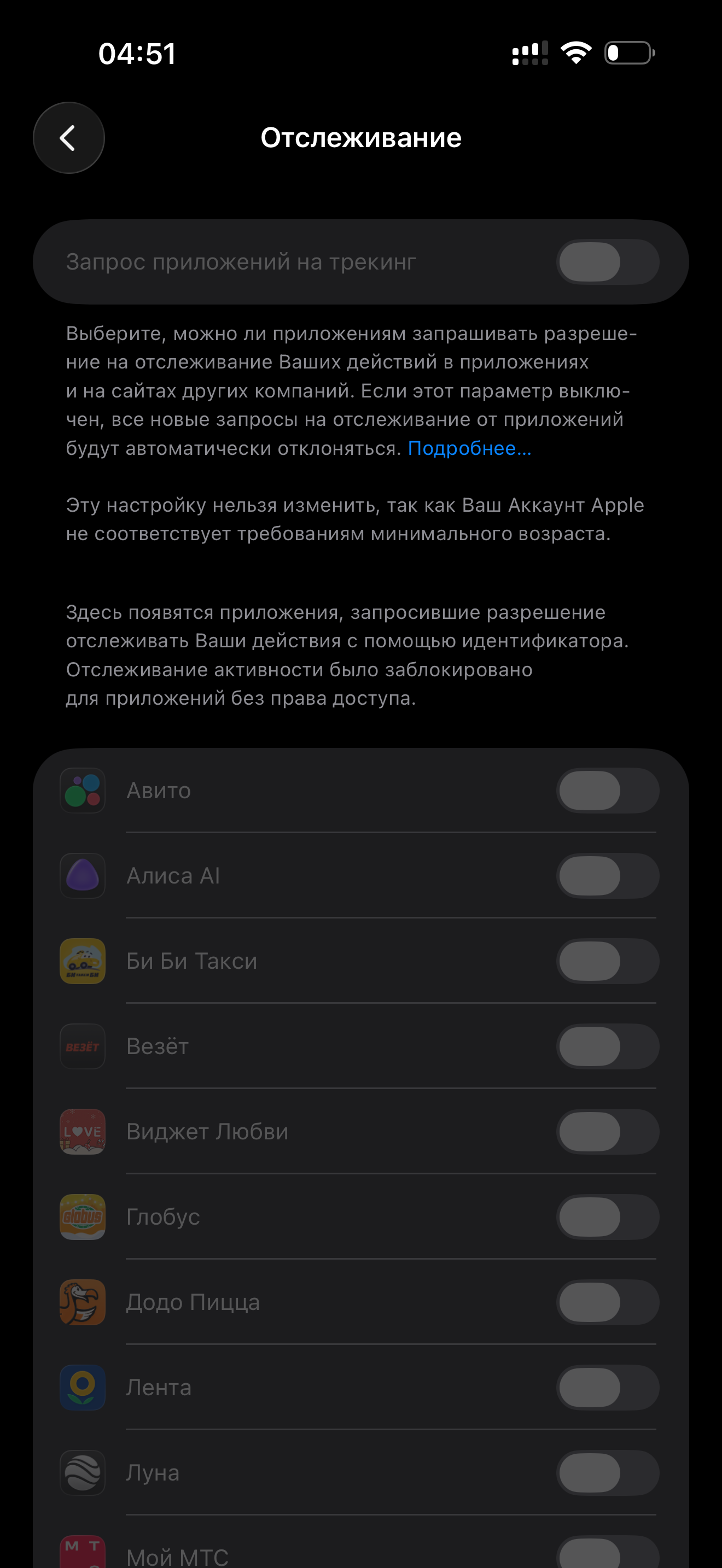This screenshot has width=722, height=1568.
Task: Toggle tracking for Додо Пицца
Action: click(x=607, y=1302)
